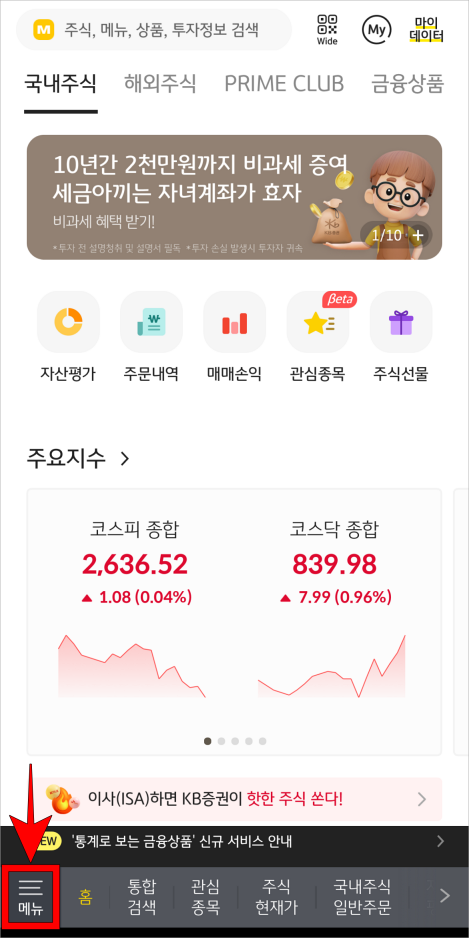This screenshot has height=938, width=469.
Task: Go to 국내주식 일반주문 in bottom bar
Action: coord(362,896)
